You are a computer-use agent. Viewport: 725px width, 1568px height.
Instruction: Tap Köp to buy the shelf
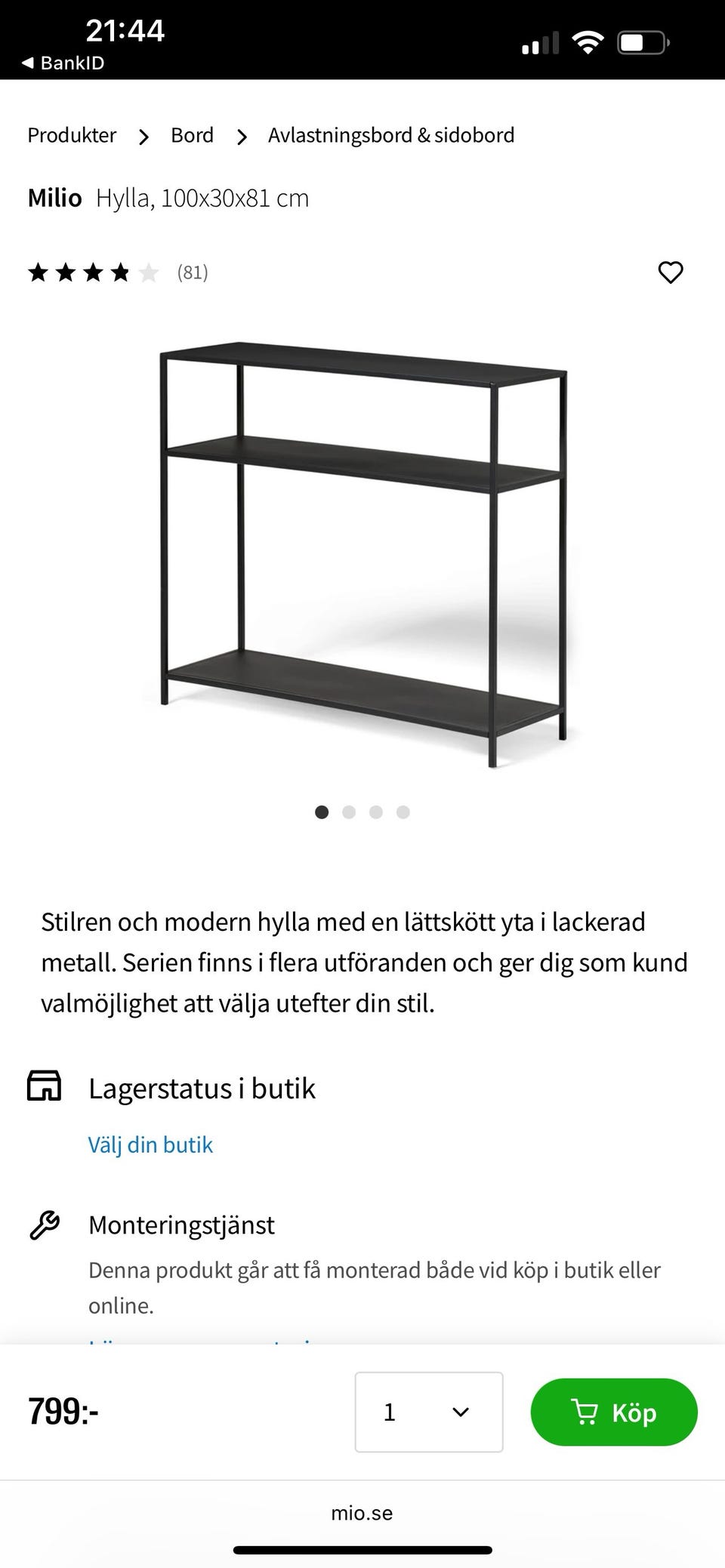(x=613, y=1412)
